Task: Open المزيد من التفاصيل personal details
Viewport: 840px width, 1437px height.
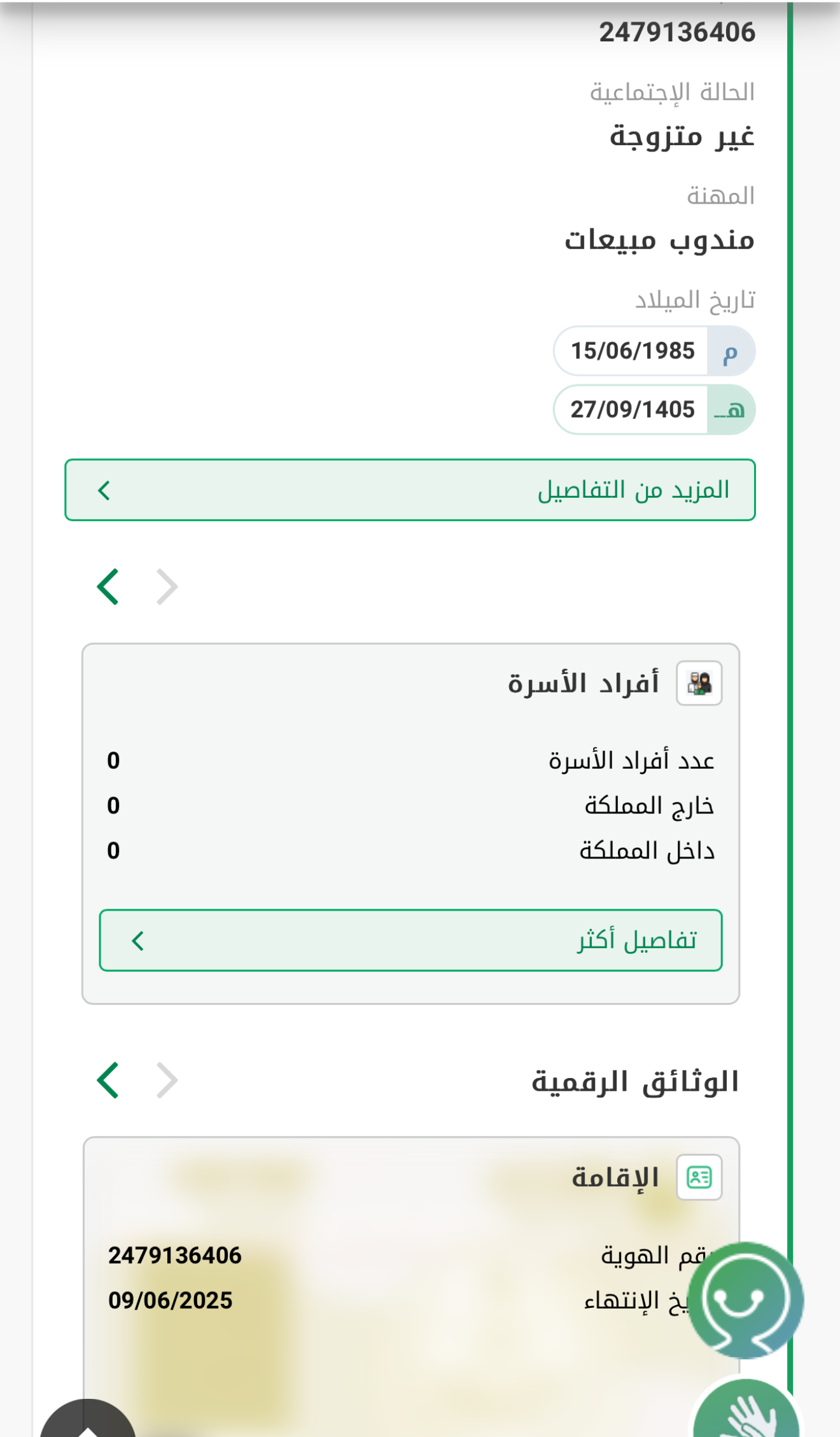Action: (410, 490)
